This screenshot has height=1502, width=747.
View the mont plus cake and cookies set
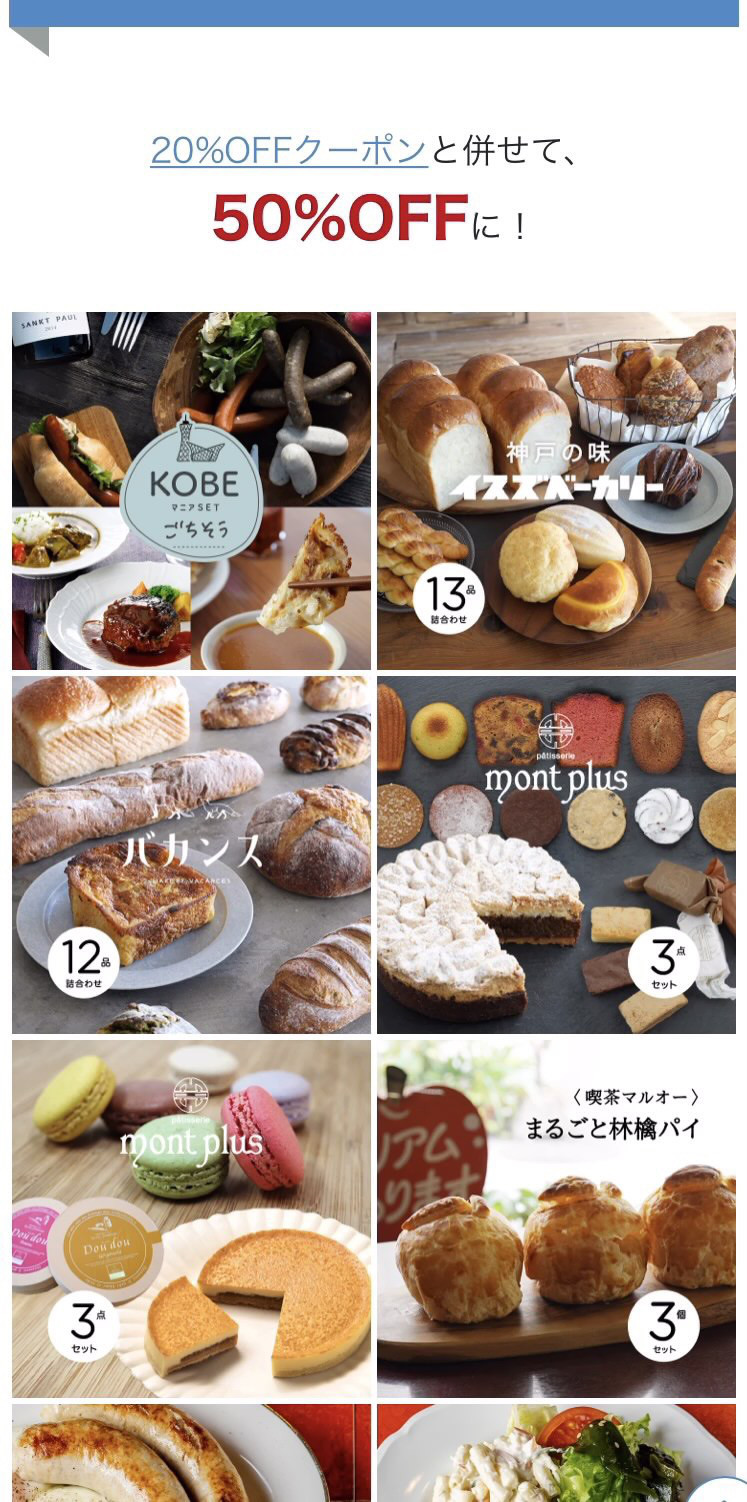(556, 854)
